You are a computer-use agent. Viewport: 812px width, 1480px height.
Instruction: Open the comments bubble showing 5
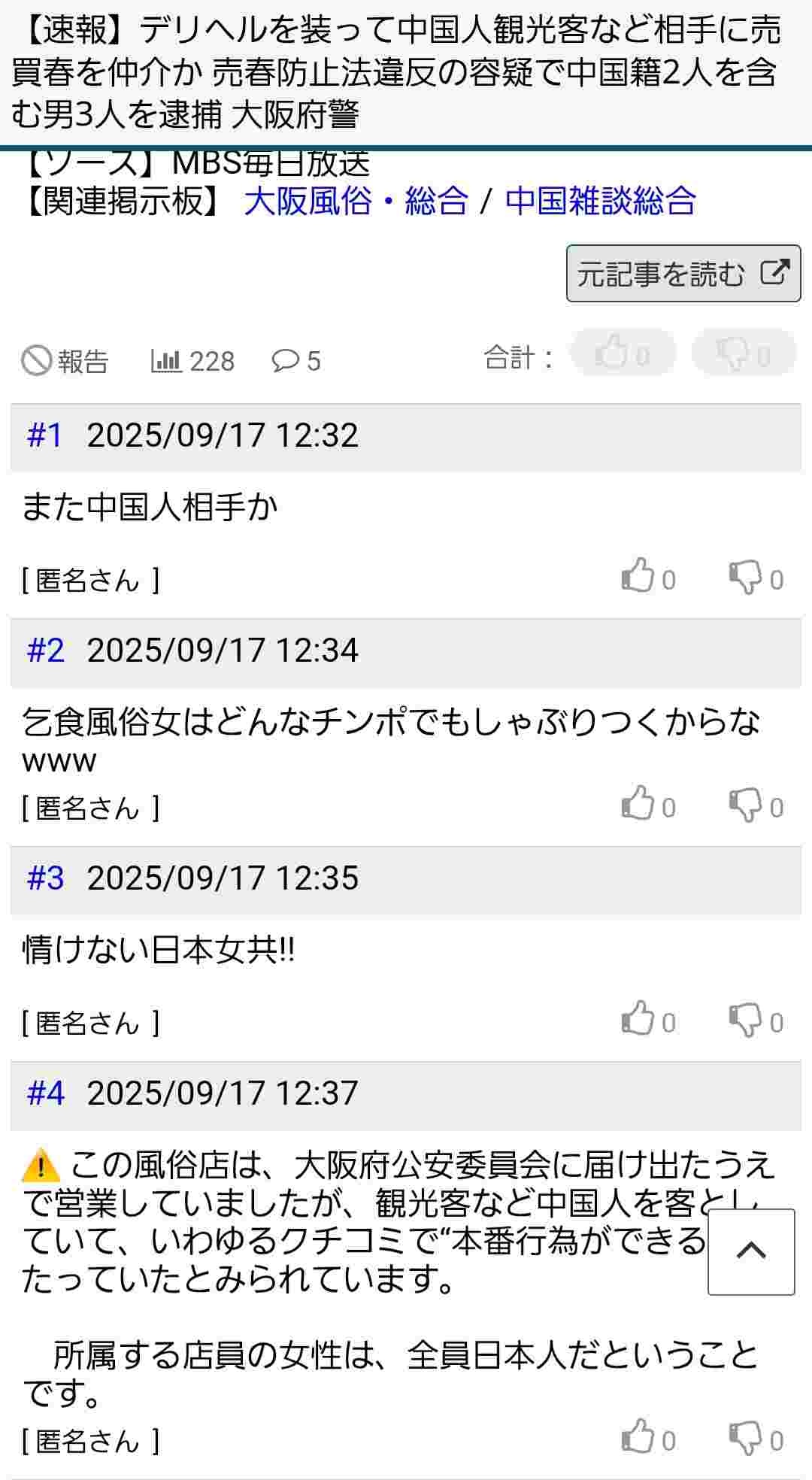(296, 361)
